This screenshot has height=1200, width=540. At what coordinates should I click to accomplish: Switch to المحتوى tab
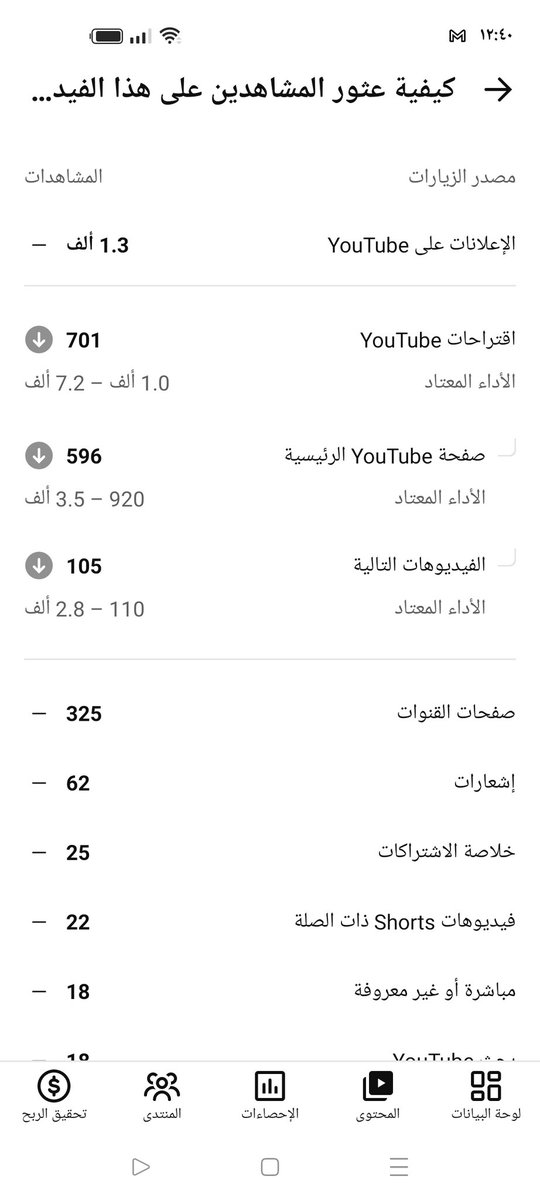tap(378, 1094)
